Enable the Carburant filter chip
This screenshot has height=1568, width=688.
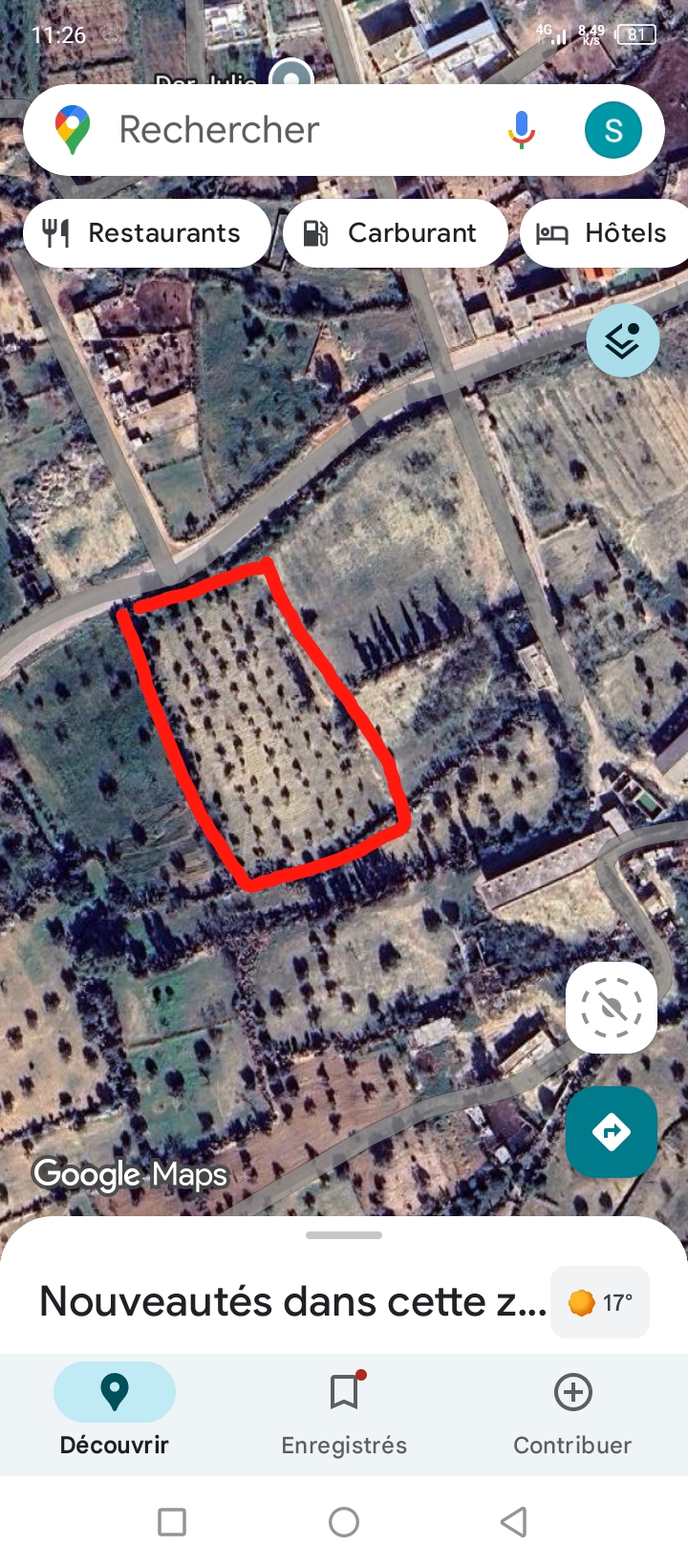point(395,232)
